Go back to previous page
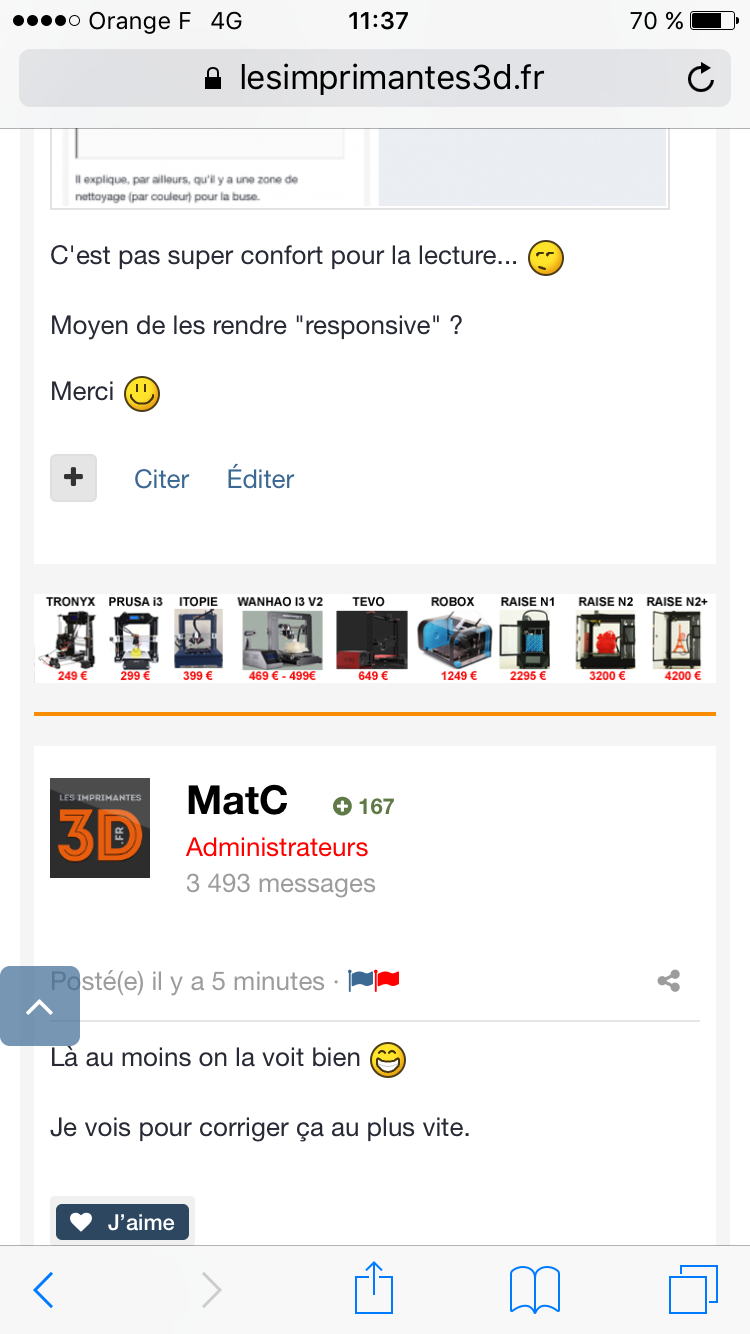750x1334 pixels. click(x=43, y=1290)
